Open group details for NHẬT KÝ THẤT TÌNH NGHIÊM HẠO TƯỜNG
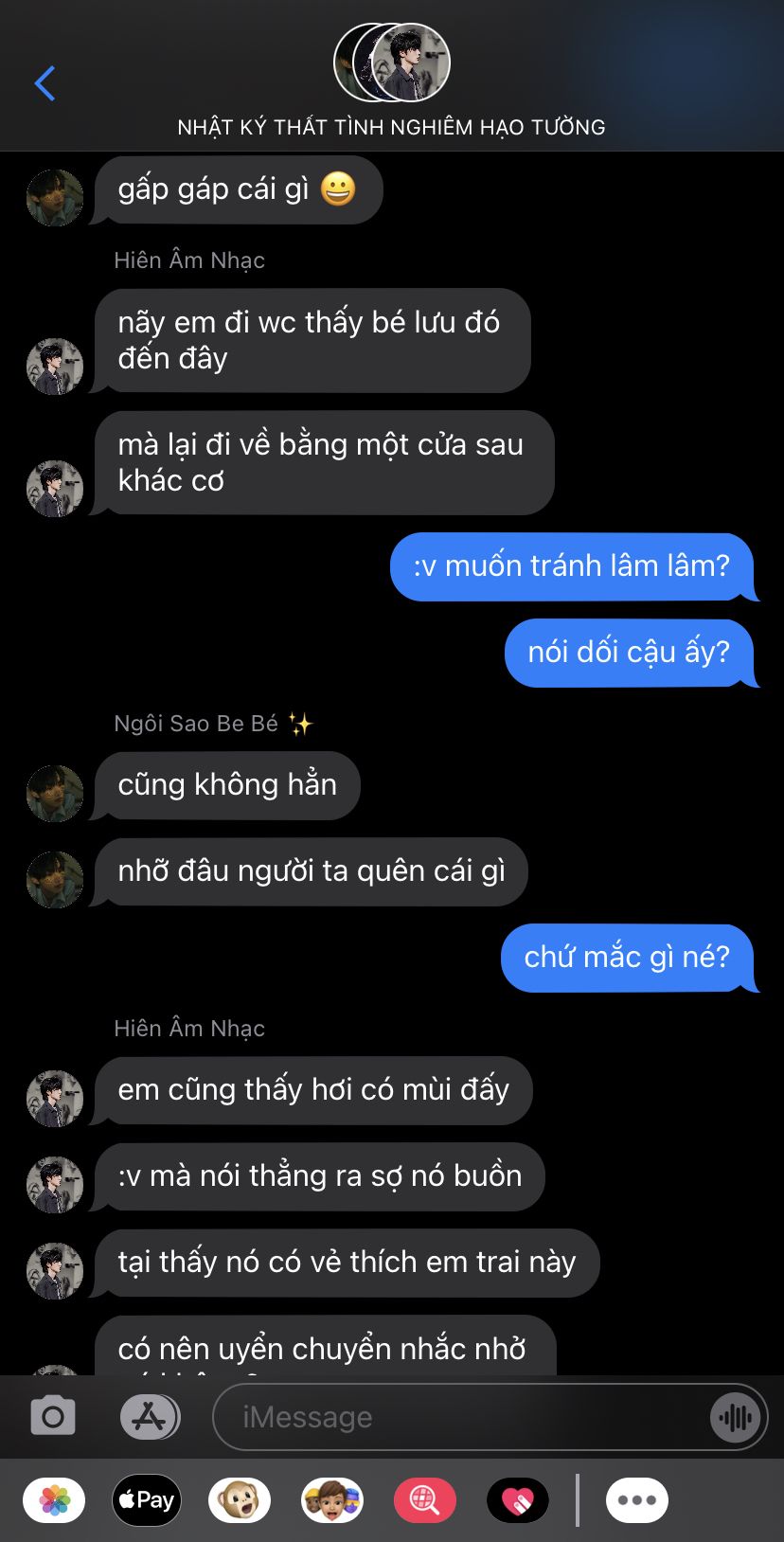 pos(391,81)
